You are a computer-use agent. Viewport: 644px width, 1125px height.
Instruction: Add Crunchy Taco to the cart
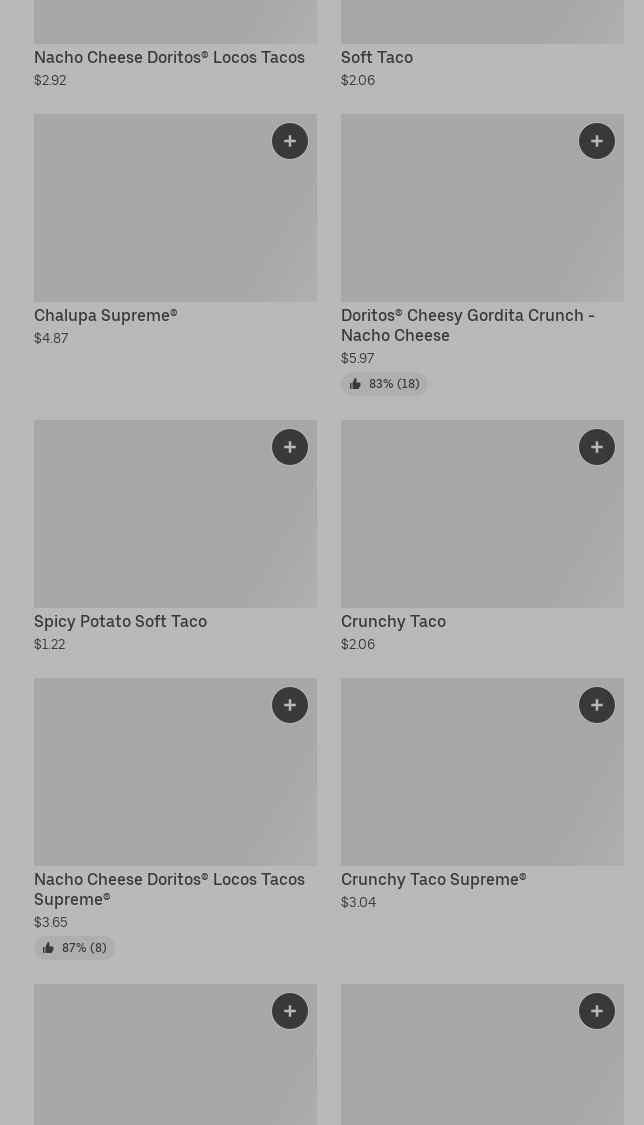click(597, 447)
